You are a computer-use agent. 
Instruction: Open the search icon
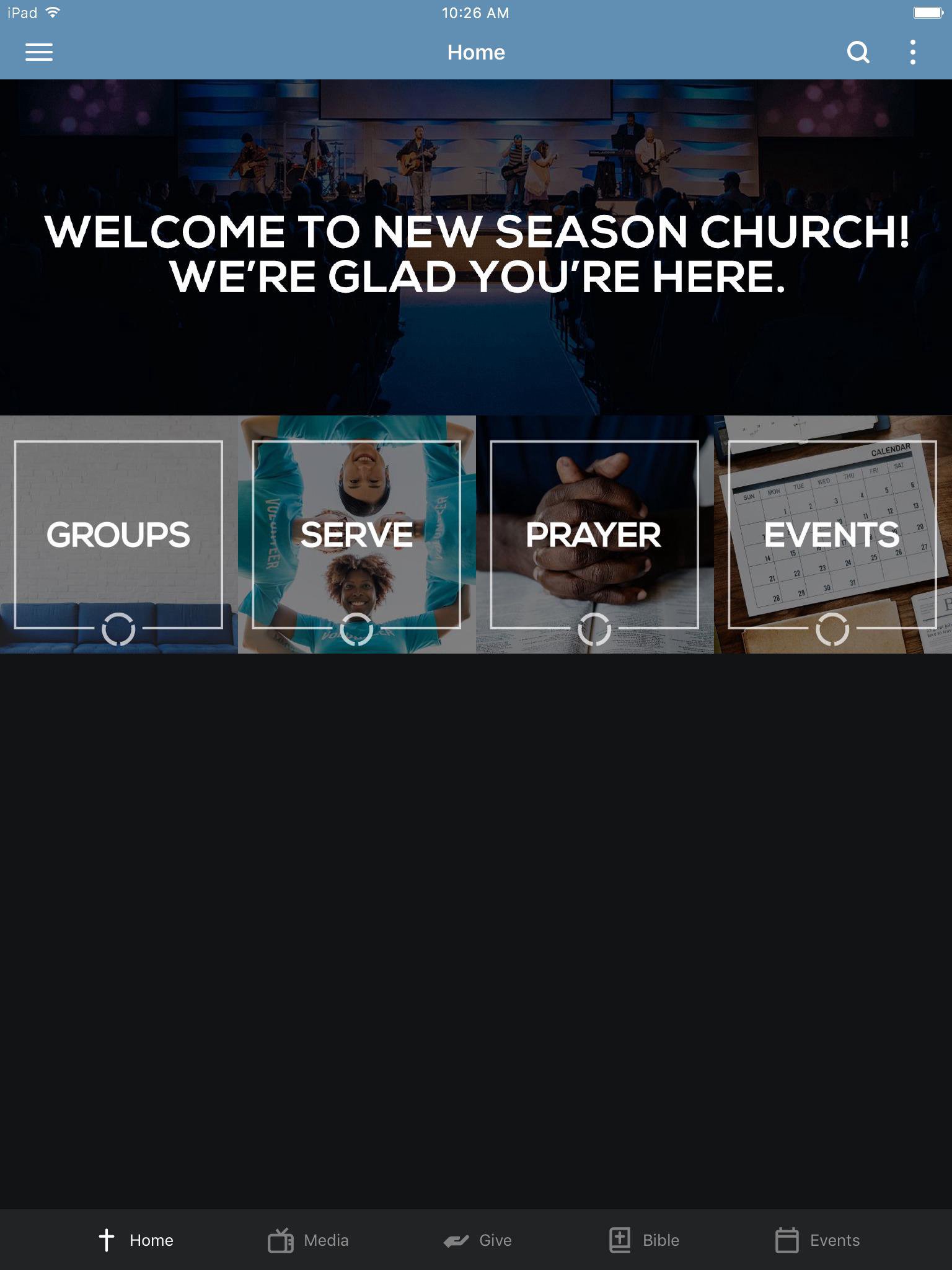858,52
